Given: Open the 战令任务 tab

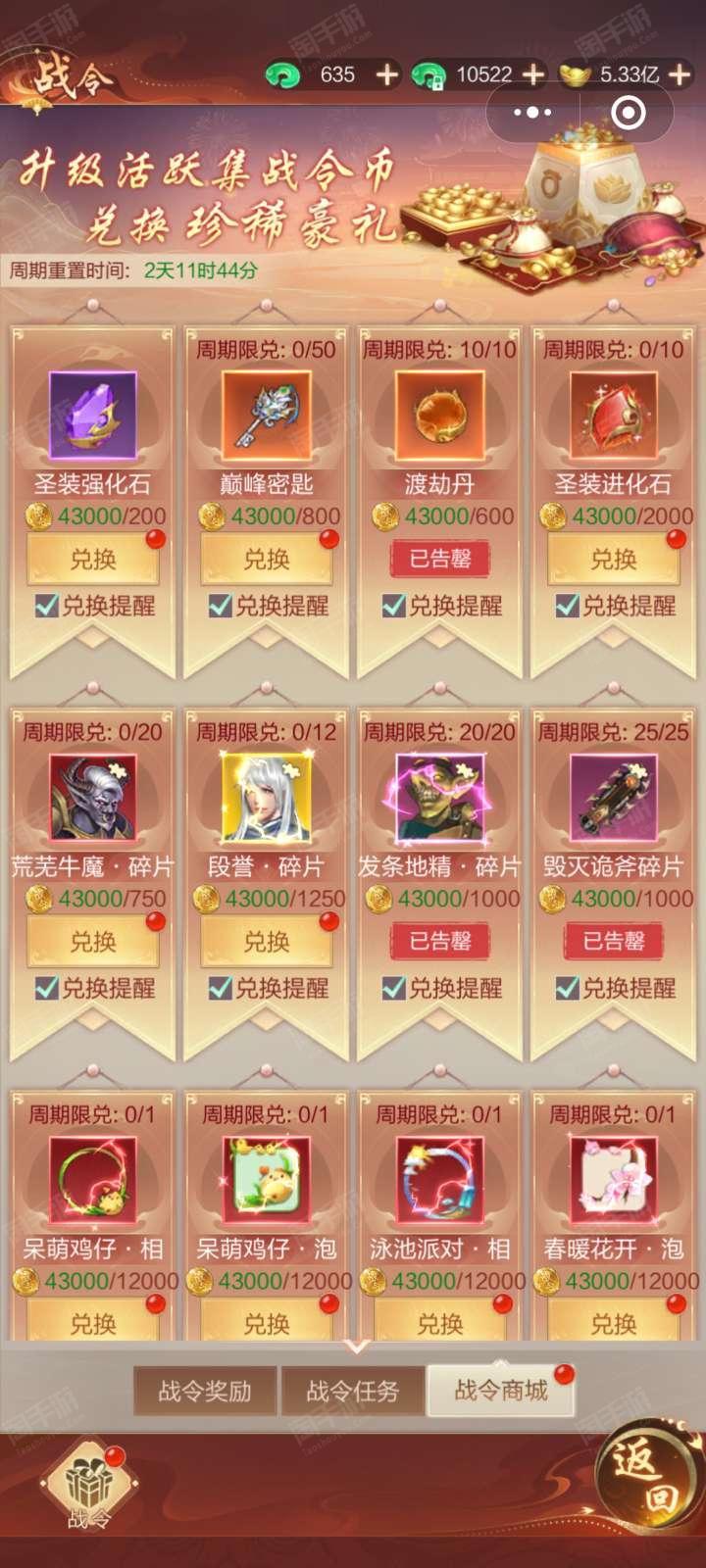Looking at the screenshot, I should 353,1391.
